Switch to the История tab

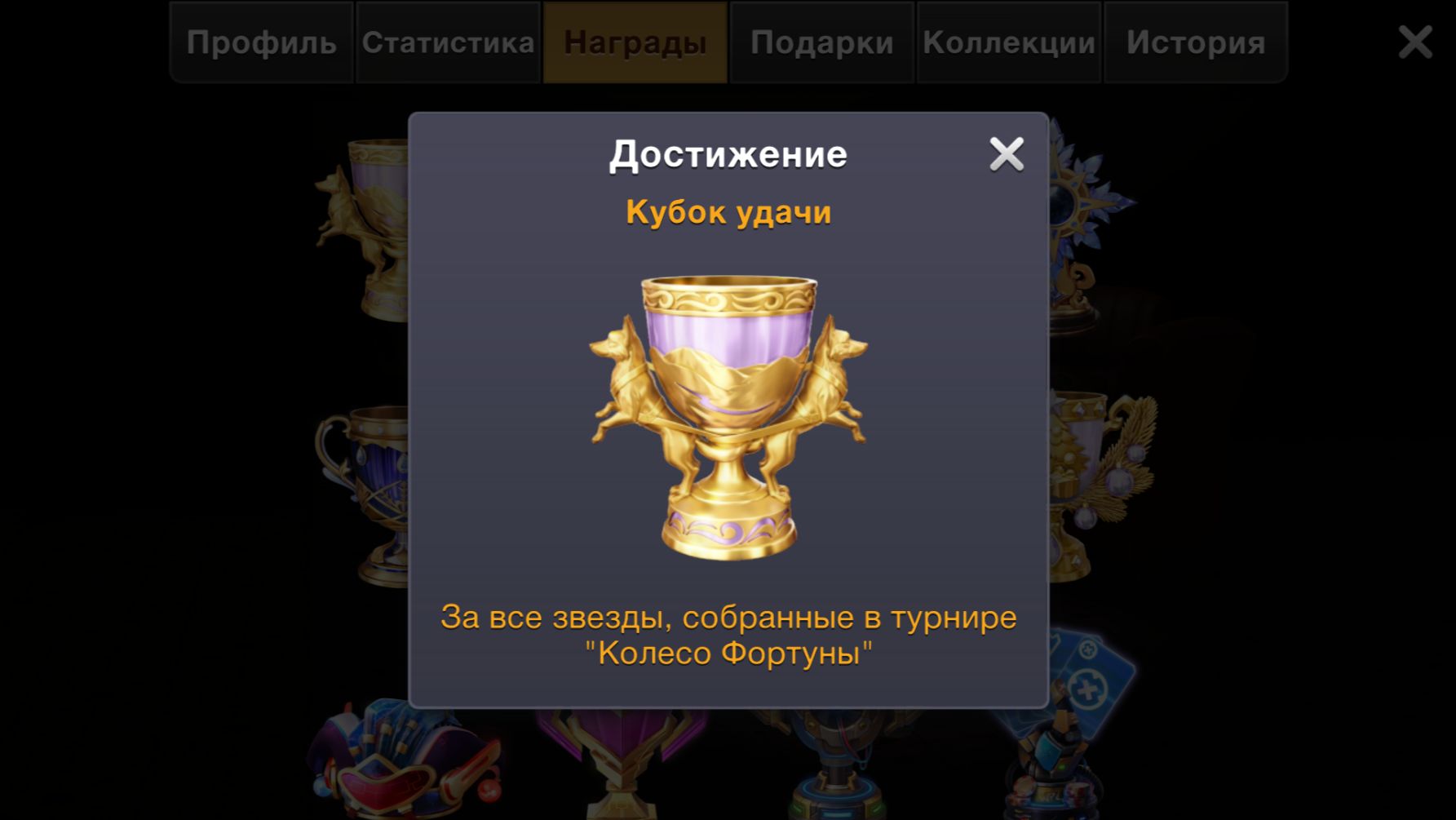point(1195,42)
